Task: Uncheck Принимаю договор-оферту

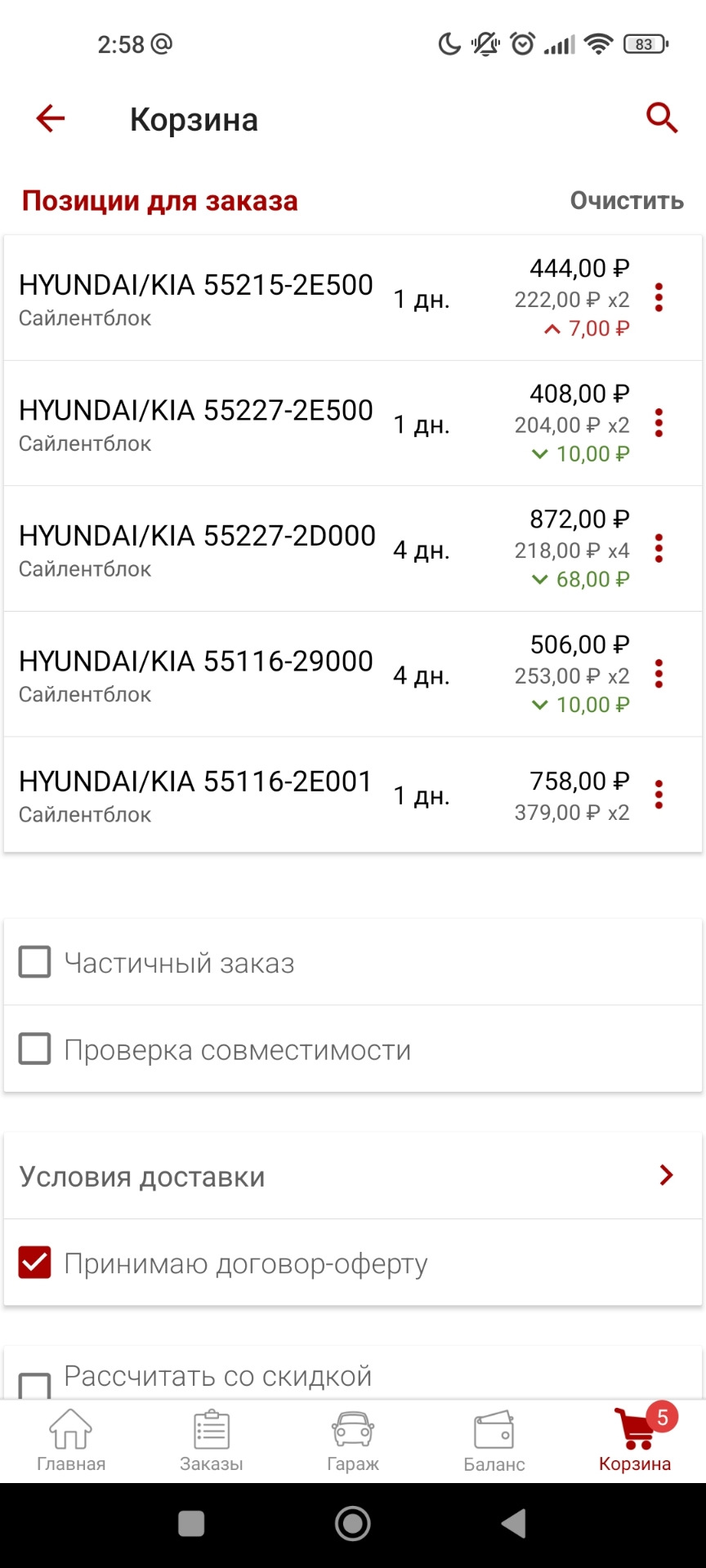Action: coord(34,1263)
